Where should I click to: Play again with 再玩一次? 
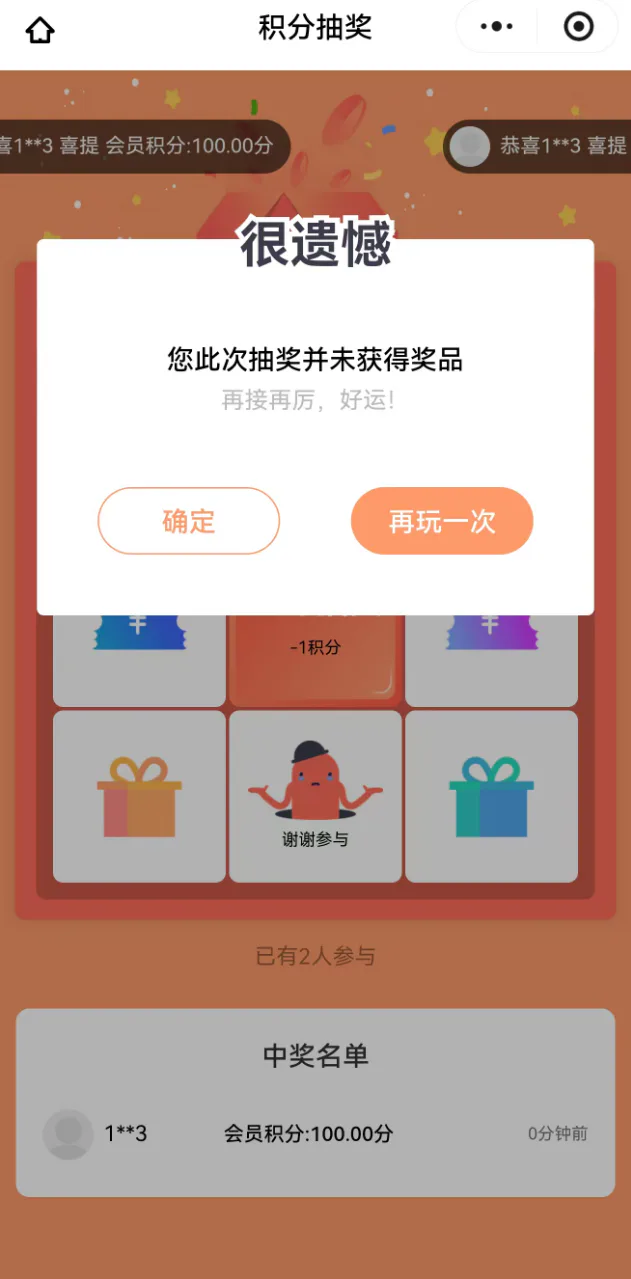[x=442, y=521]
